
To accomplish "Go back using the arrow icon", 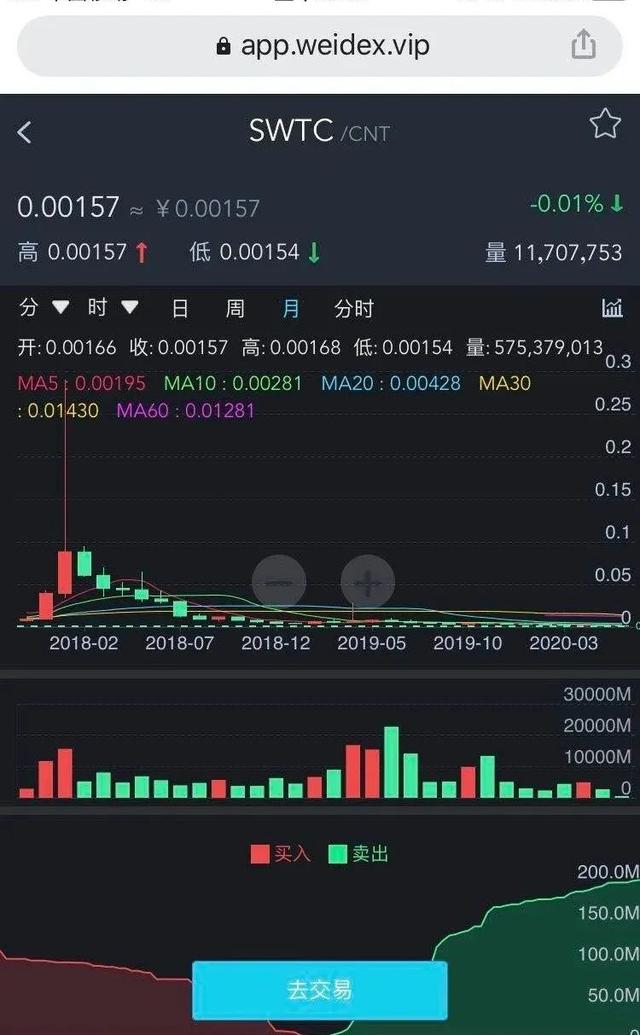I will pos(24,132).
